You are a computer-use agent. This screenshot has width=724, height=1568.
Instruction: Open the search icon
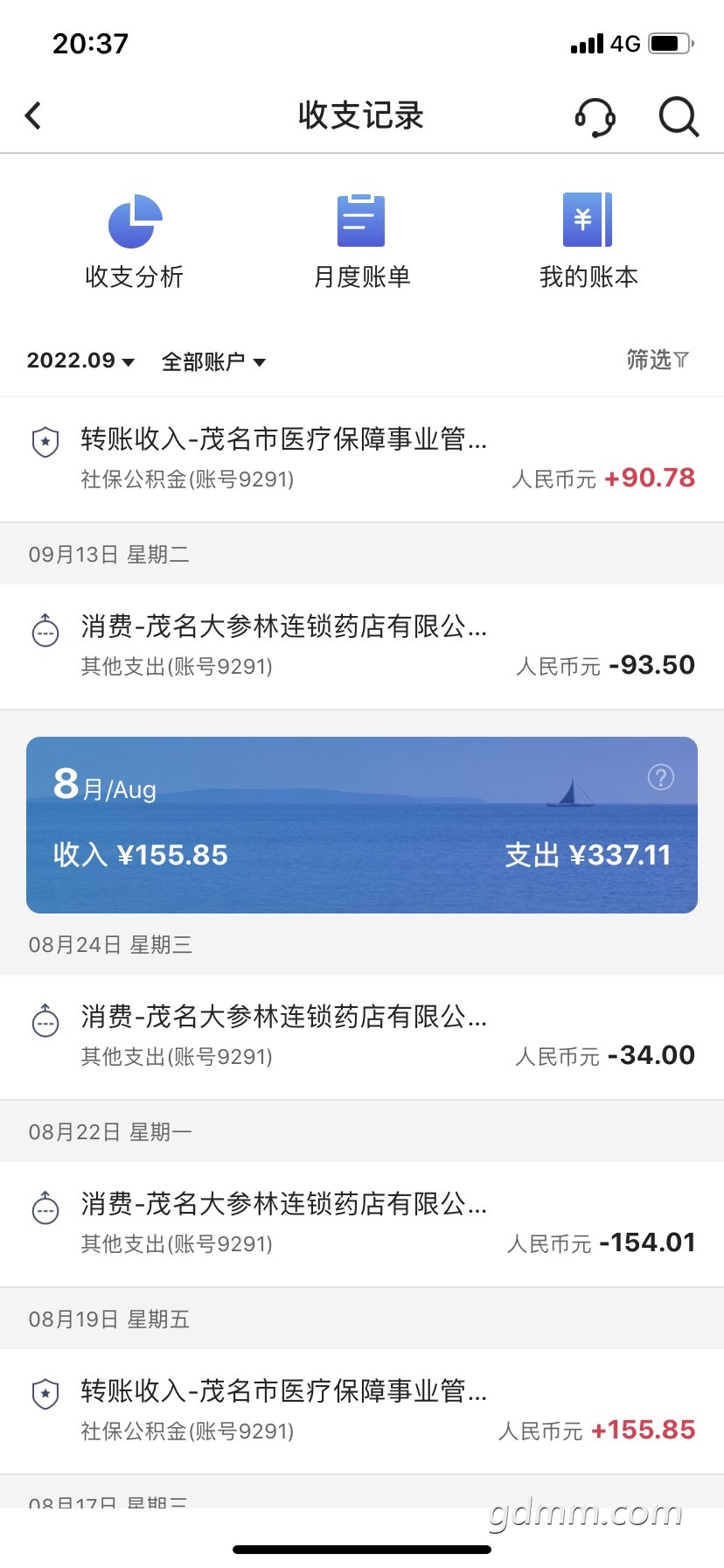point(679,116)
